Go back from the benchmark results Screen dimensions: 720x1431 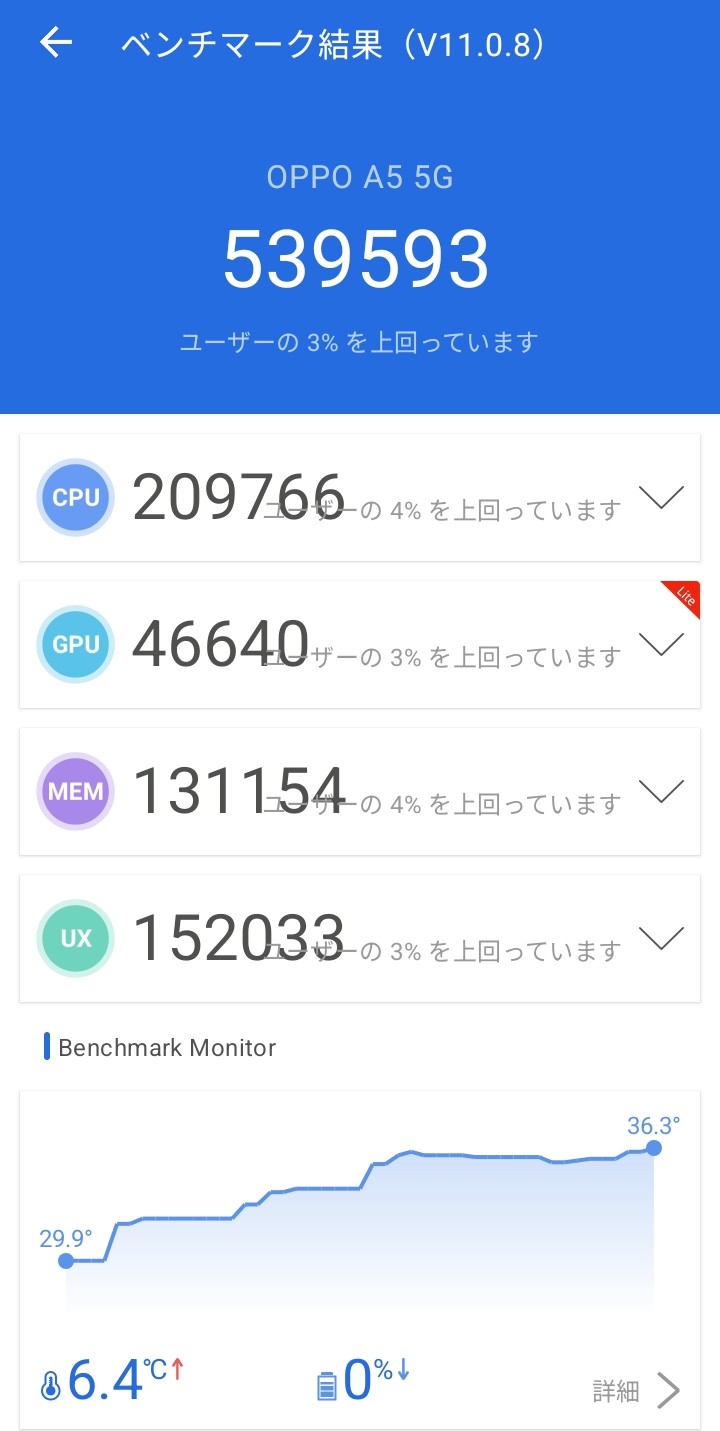[x=56, y=42]
